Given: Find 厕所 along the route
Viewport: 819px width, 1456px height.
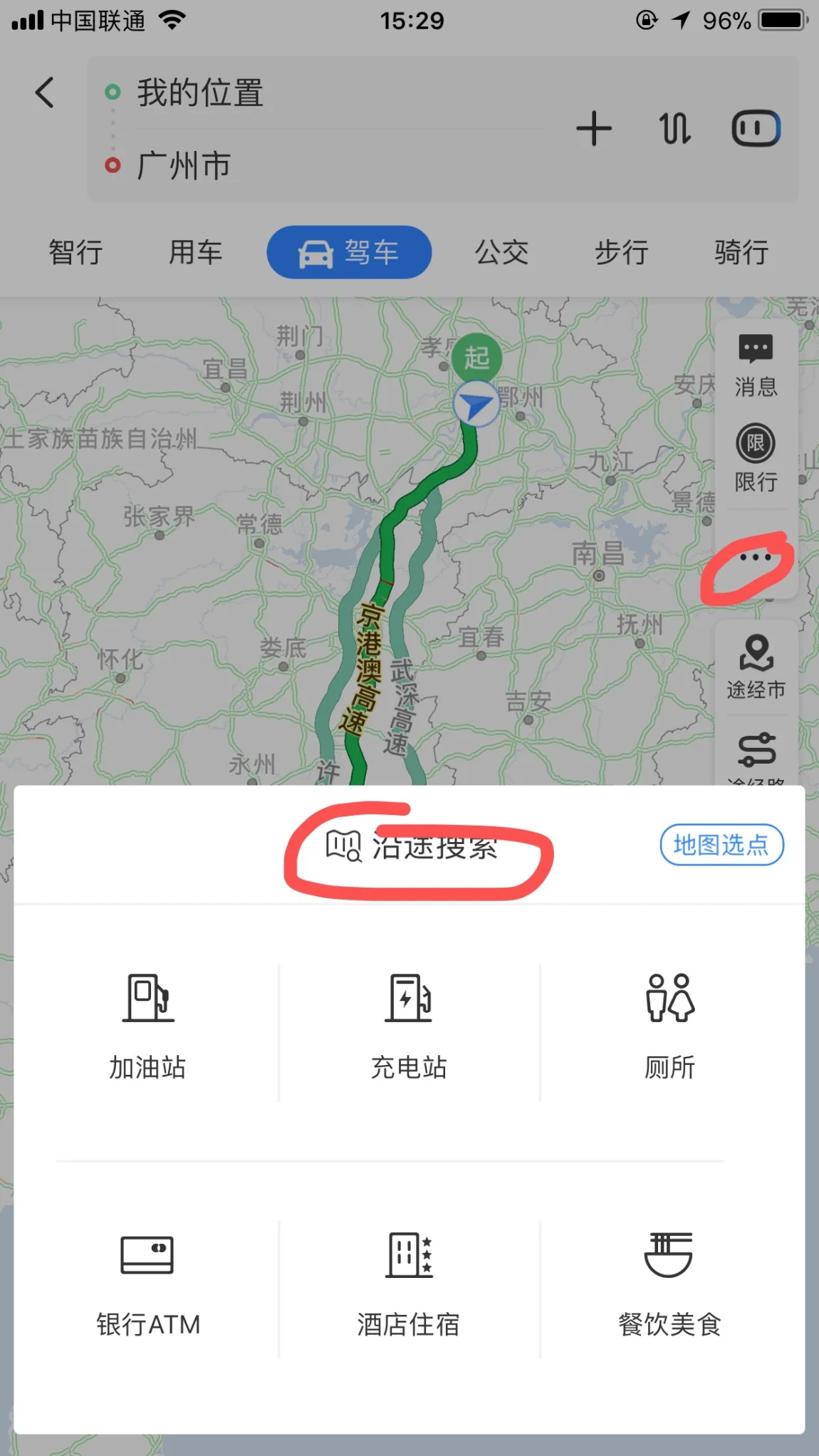Looking at the screenshot, I should (669, 1026).
